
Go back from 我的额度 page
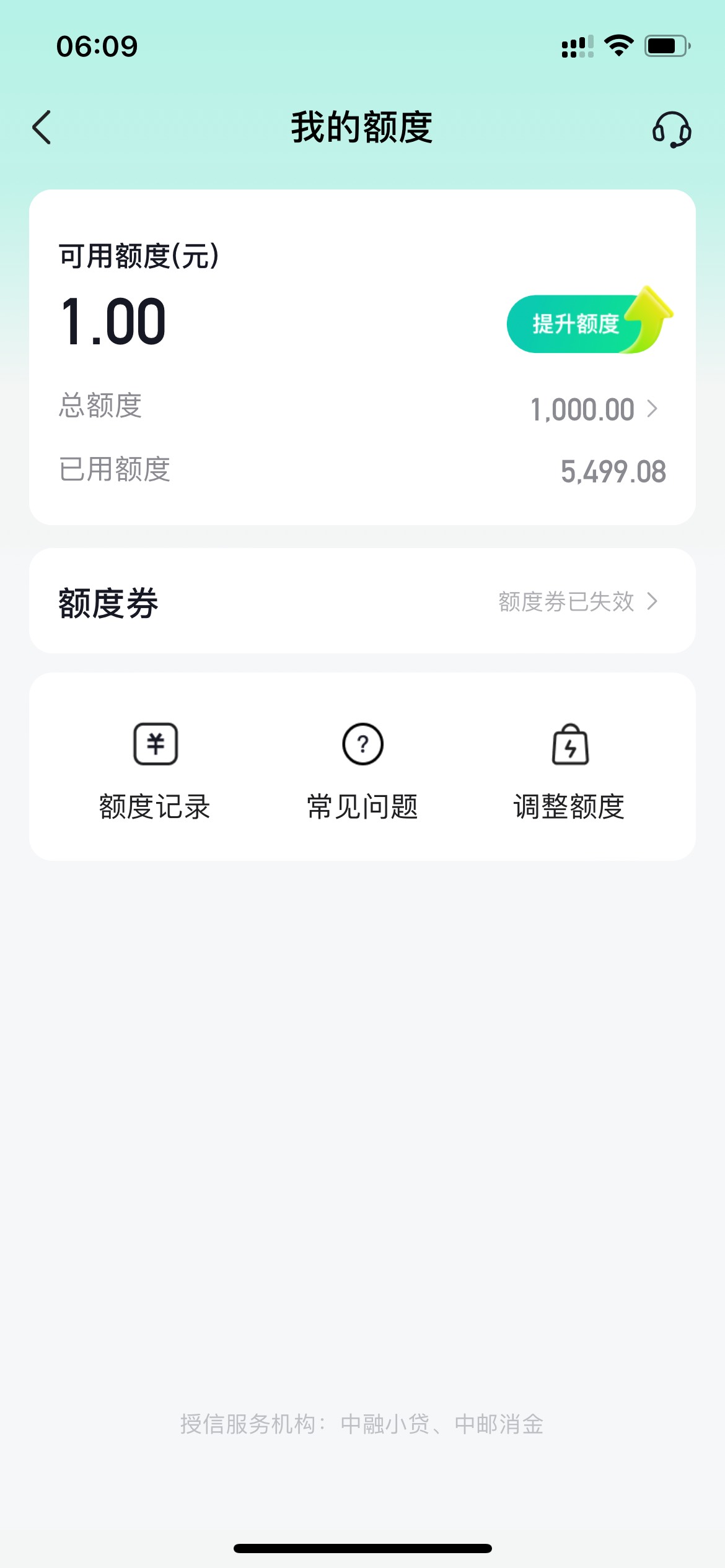coord(42,128)
